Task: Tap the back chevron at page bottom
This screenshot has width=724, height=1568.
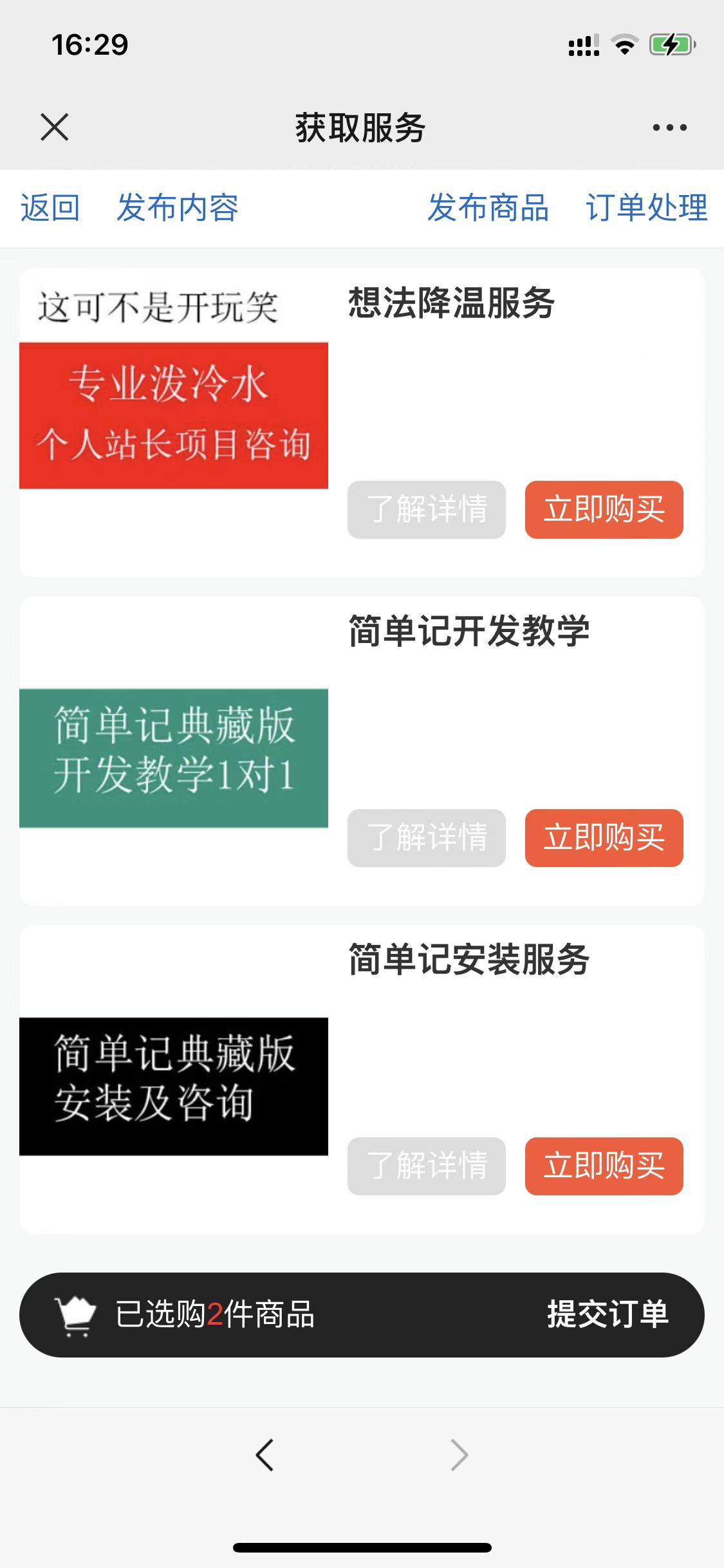Action: [x=266, y=1455]
